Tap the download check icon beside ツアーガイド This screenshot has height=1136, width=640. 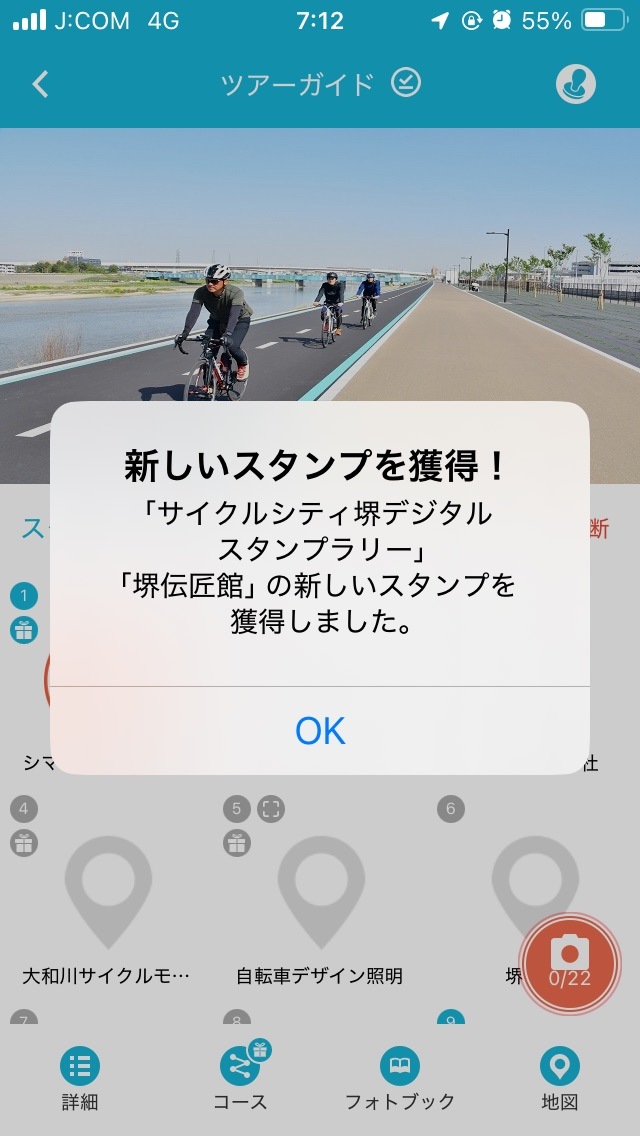pyautogui.click(x=406, y=83)
